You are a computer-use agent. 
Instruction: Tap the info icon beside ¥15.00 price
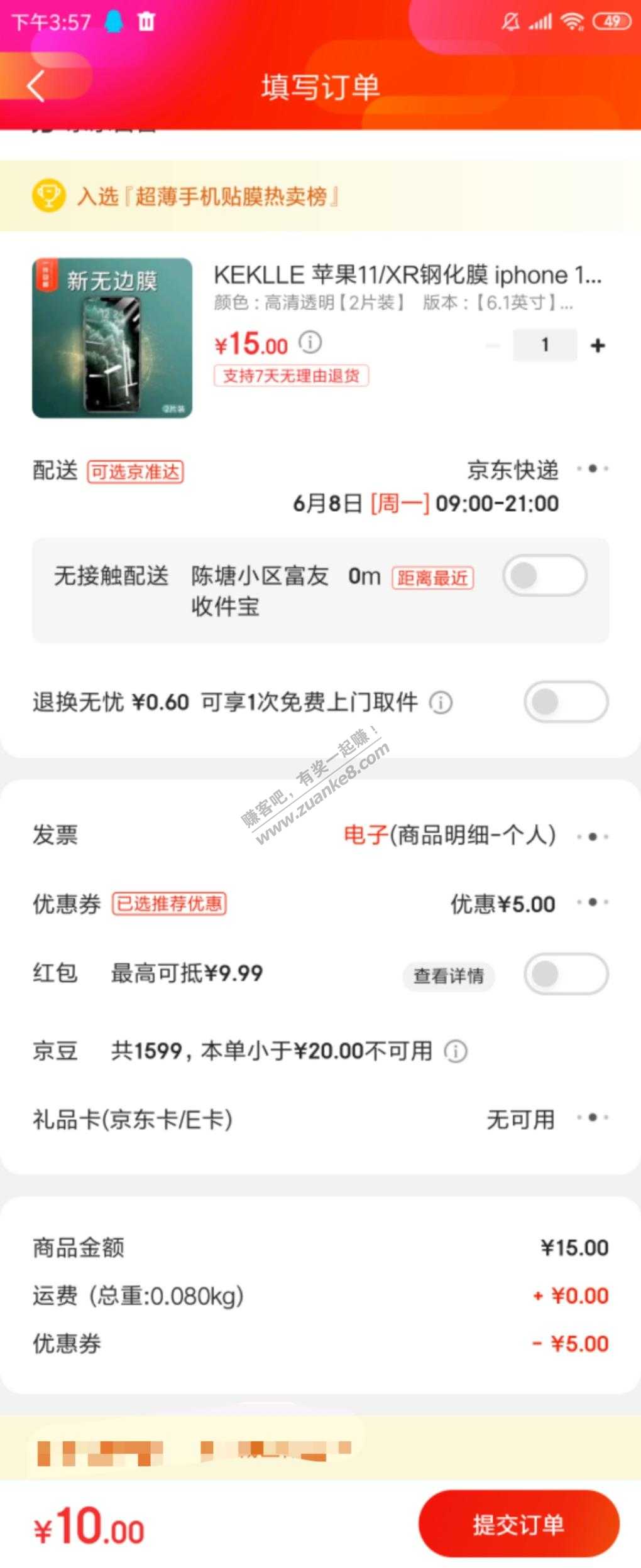click(310, 343)
